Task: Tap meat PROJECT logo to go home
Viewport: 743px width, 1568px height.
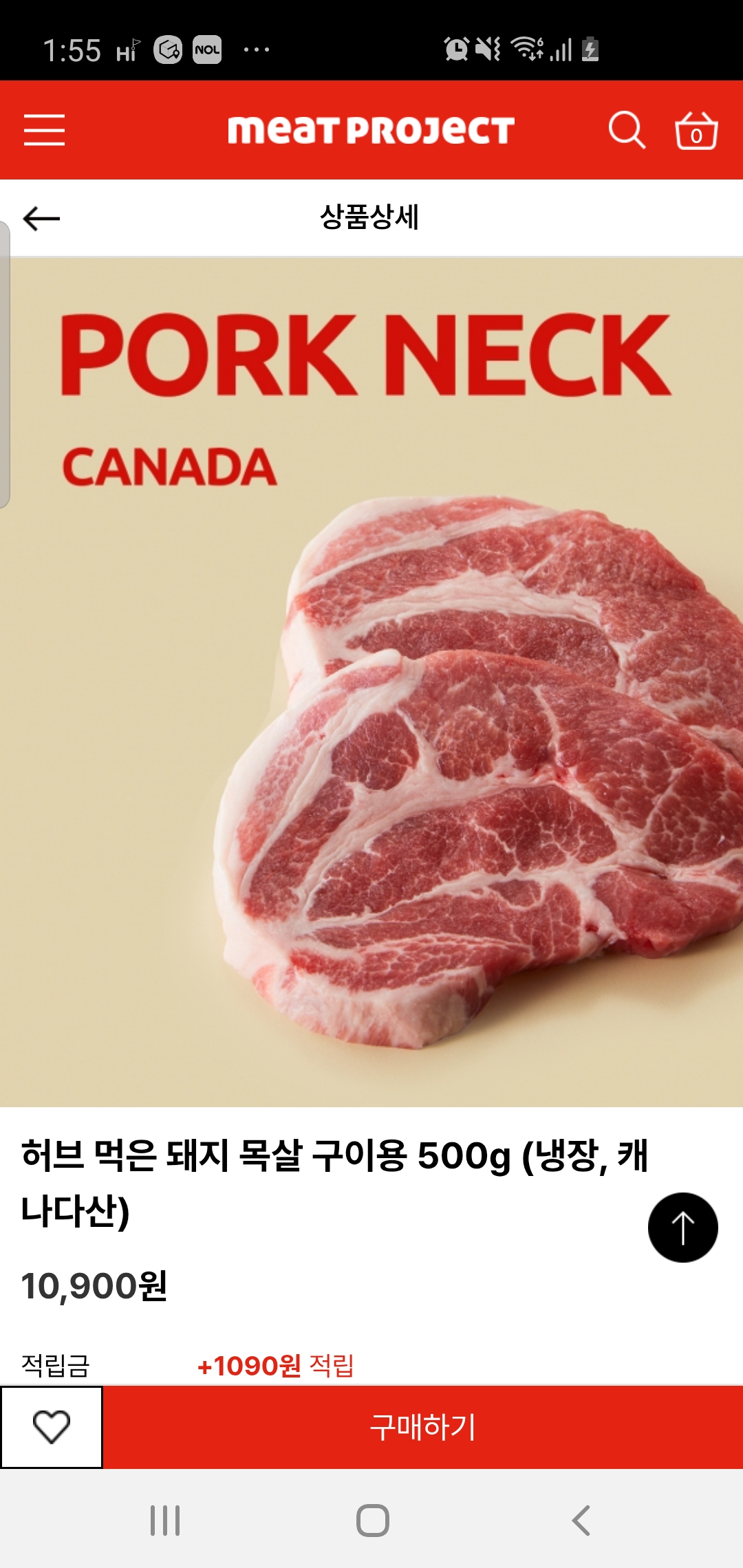Action: coord(371,130)
